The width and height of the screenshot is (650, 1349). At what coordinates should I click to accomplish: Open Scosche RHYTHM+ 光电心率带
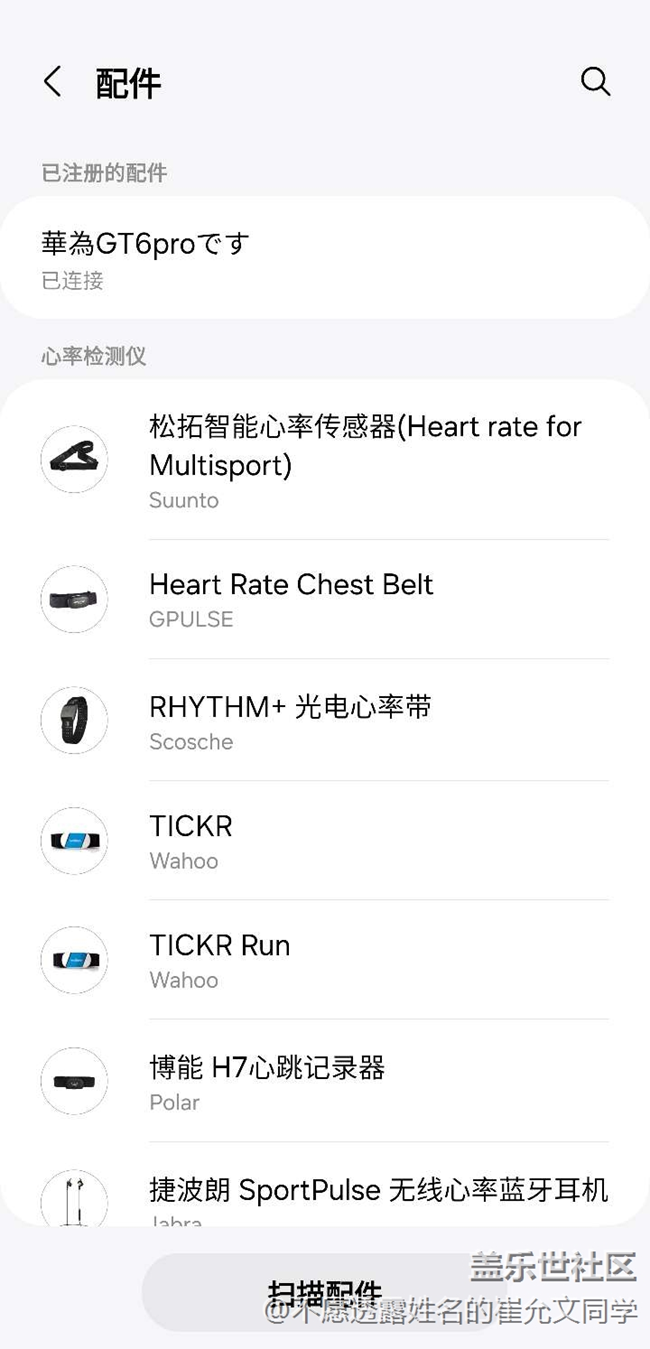click(364, 721)
